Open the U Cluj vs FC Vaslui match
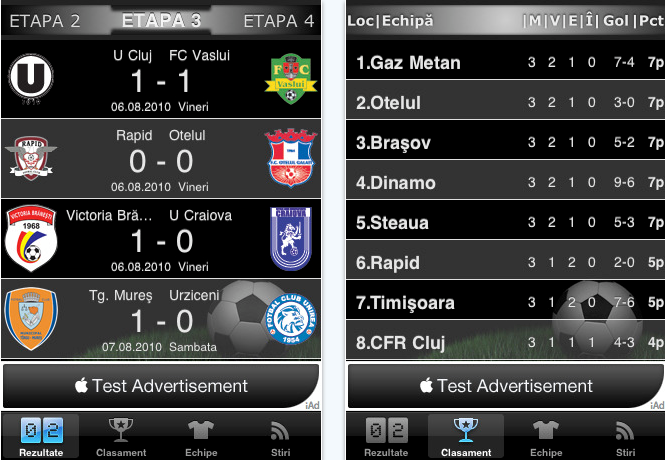 pyautogui.click(x=161, y=77)
